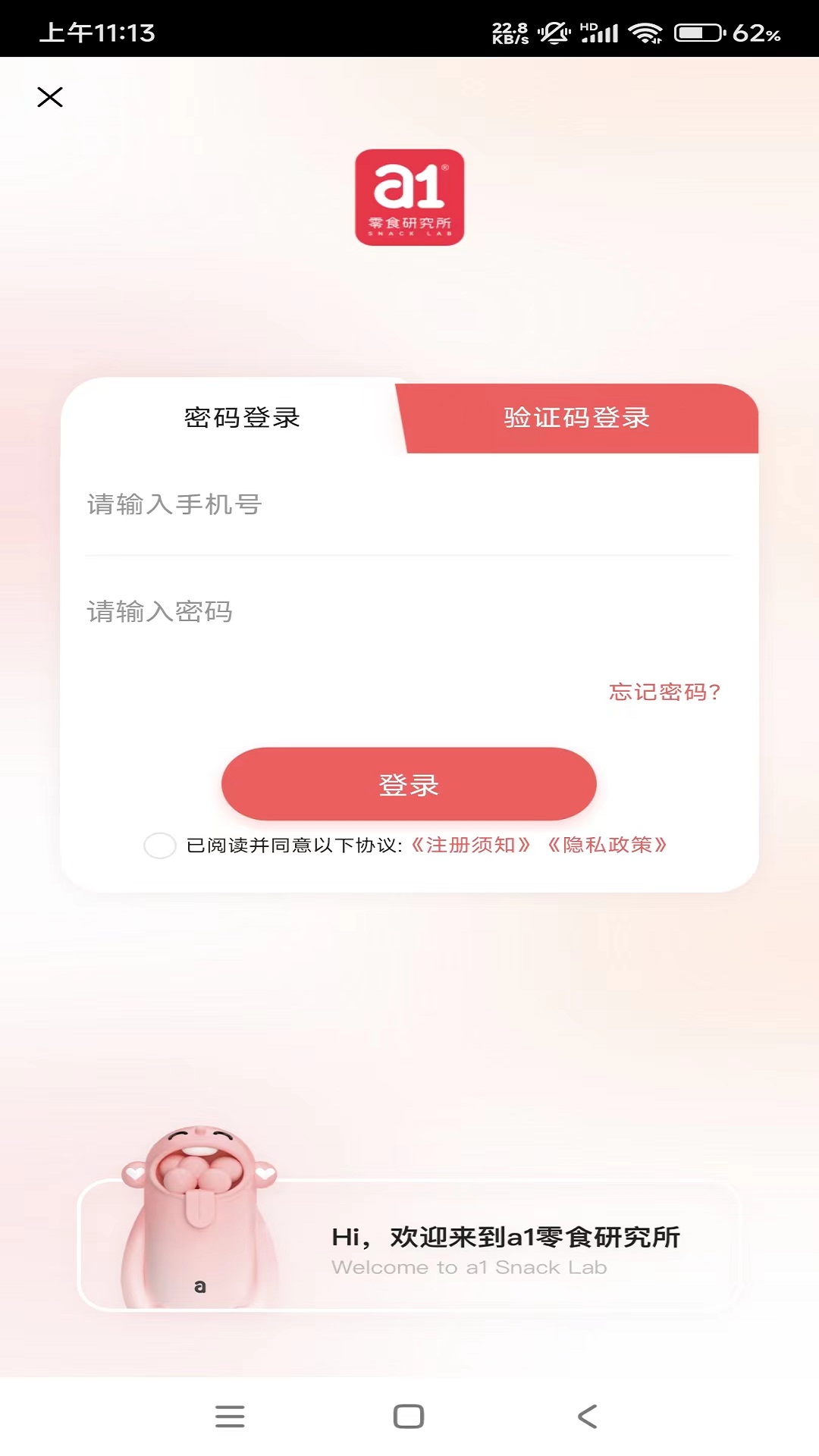Tap the home button in navigation bar

[408, 1416]
